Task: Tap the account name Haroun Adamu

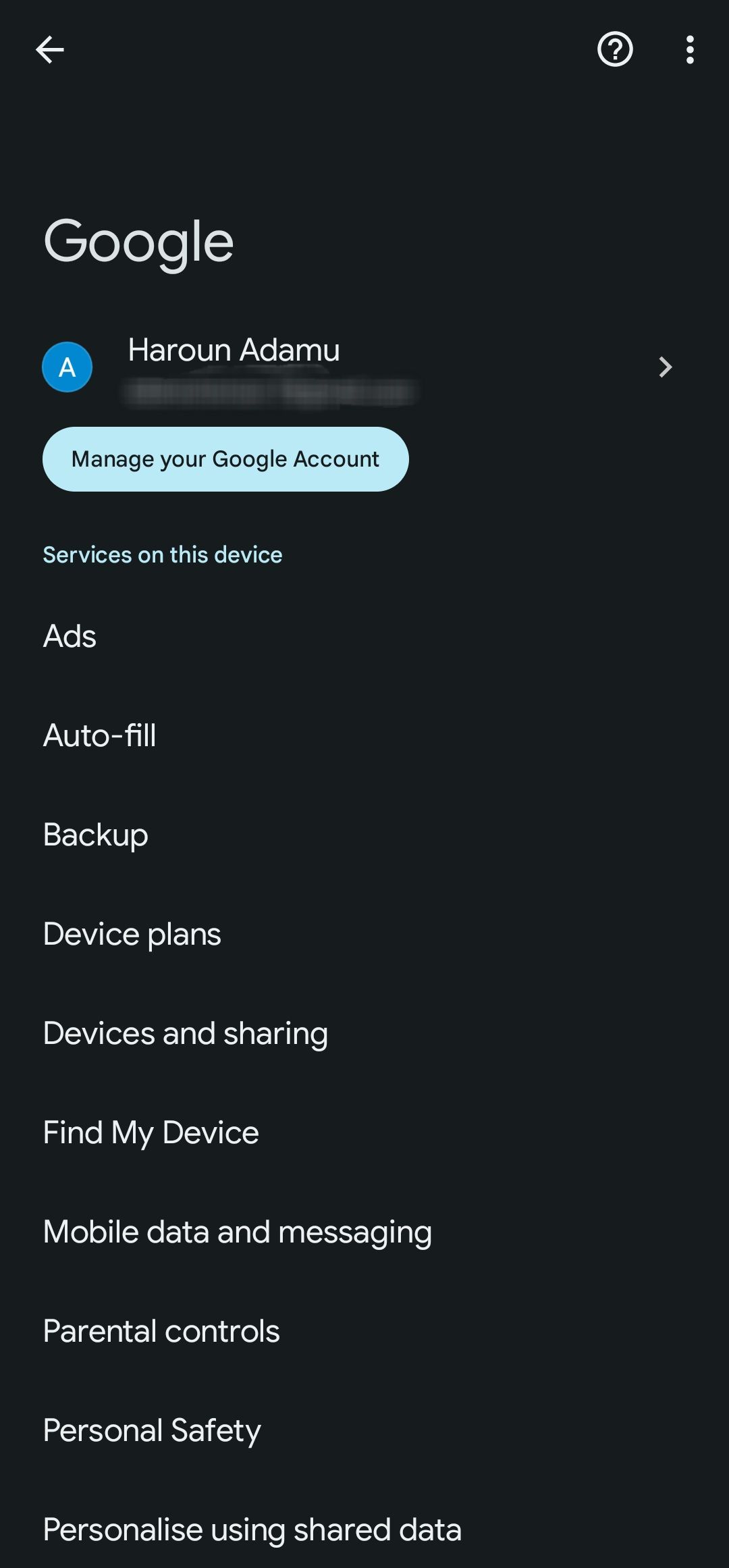Action: point(234,350)
